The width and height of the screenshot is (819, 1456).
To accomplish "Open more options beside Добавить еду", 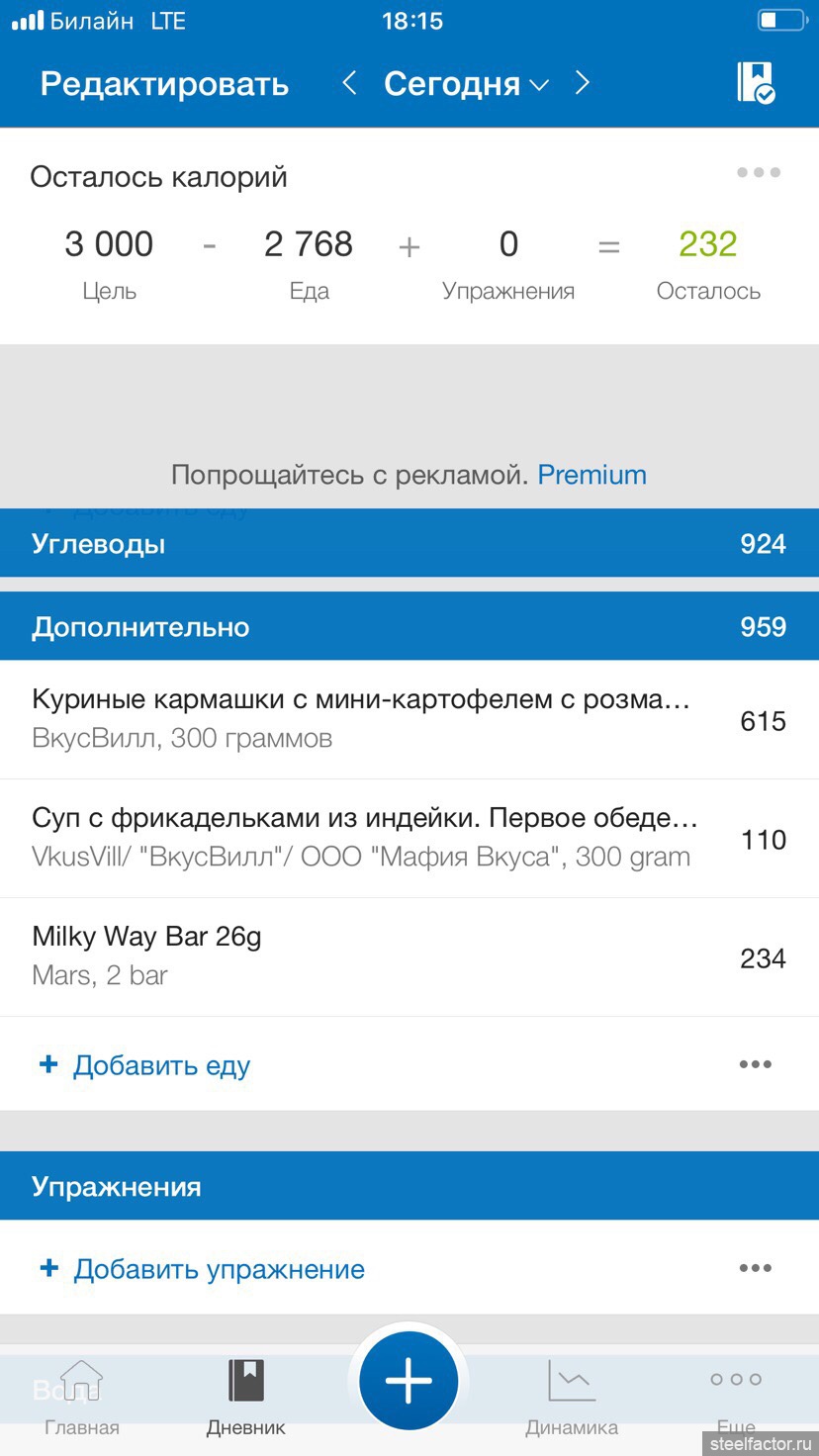I will 755,1064.
